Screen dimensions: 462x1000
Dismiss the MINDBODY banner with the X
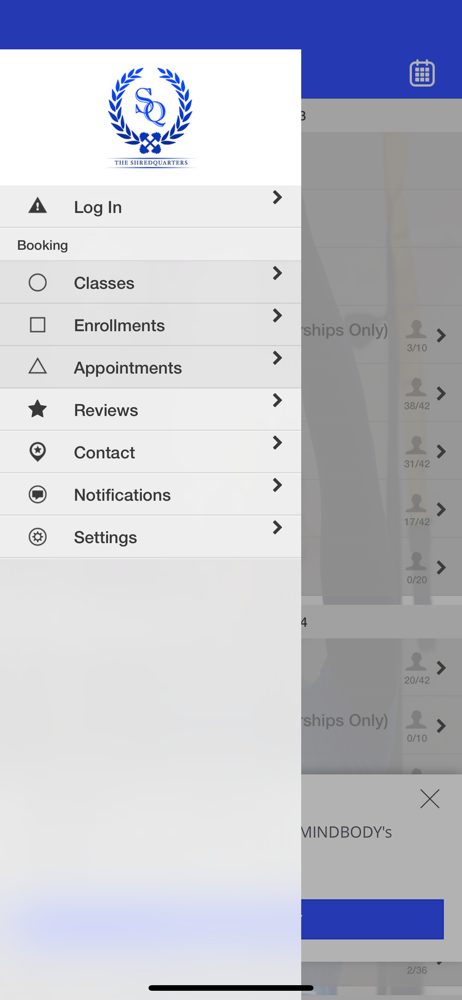tap(429, 798)
